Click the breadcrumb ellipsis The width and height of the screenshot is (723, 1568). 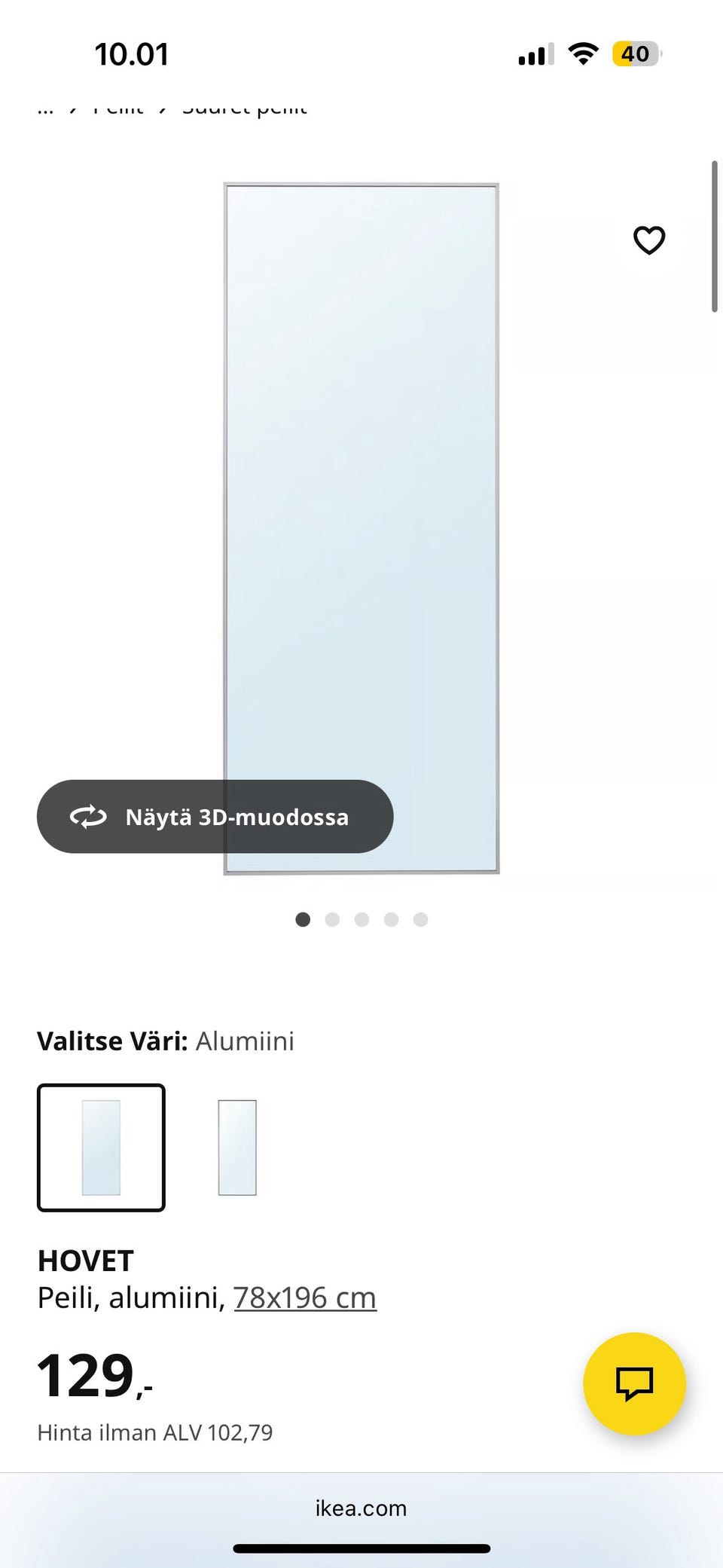[x=46, y=109]
